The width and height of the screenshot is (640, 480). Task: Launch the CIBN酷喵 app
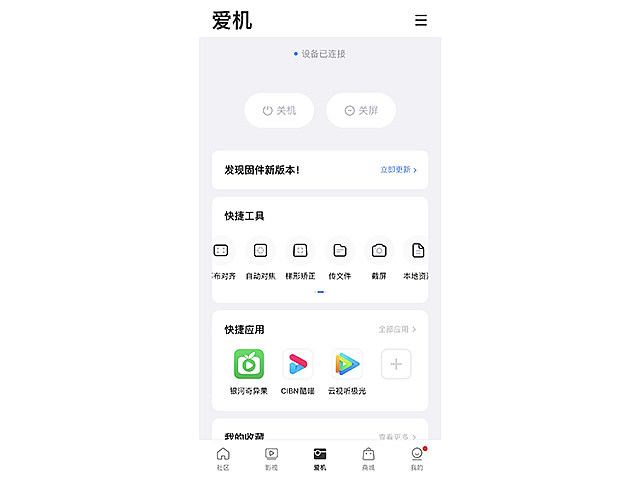[298, 364]
